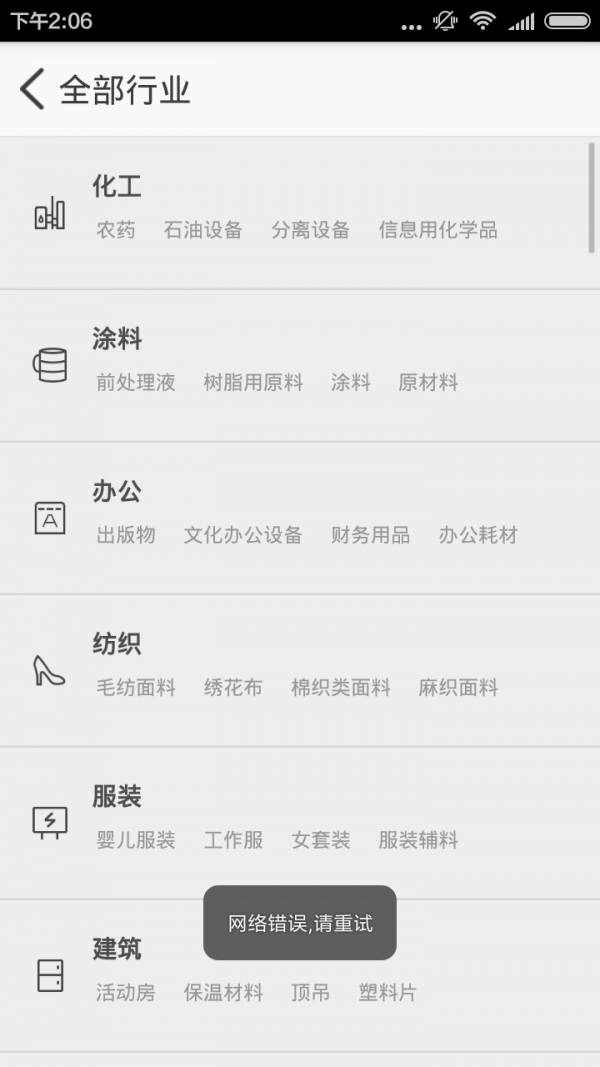600x1067 pixels.
Task: Tap 信息用化学品 subcategory
Action: click(x=437, y=230)
